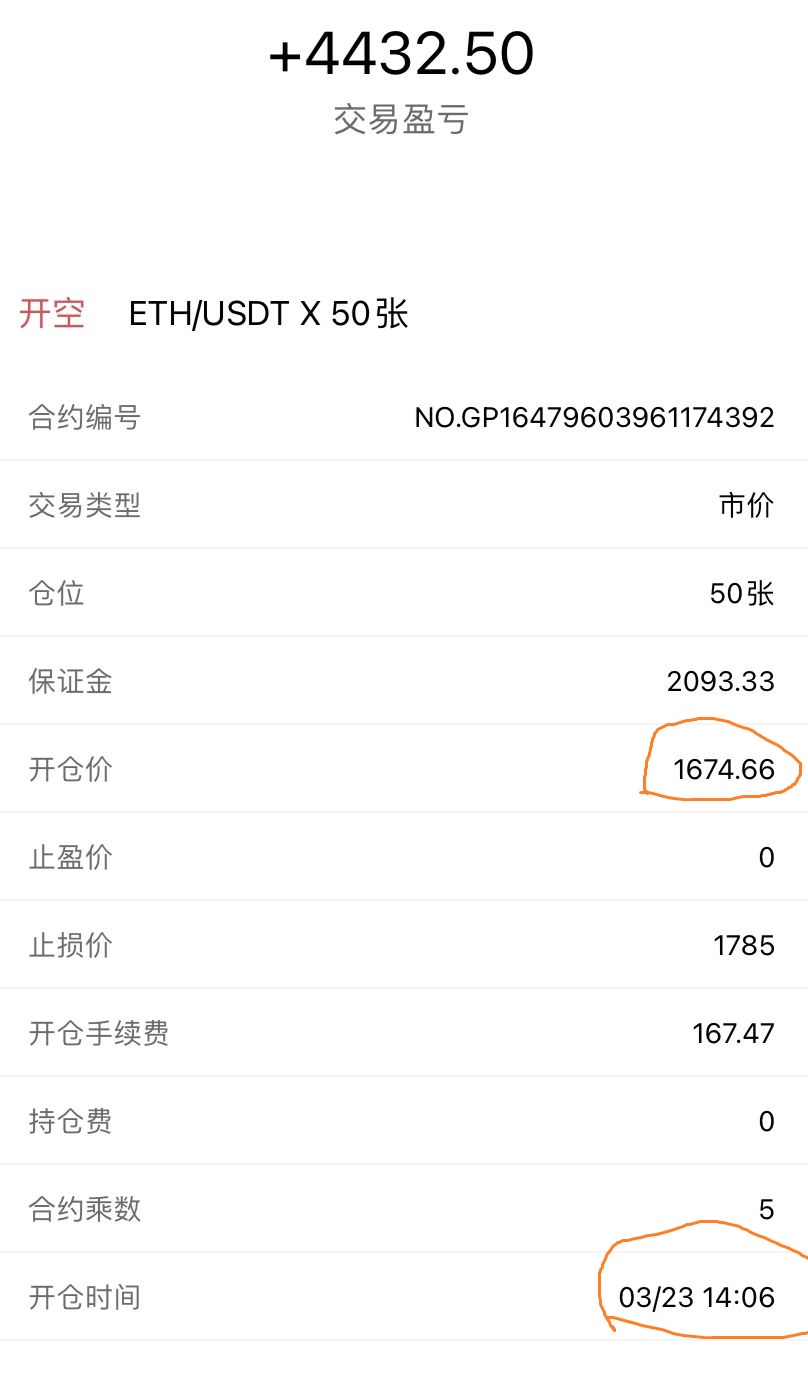The width and height of the screenshot is (808, 1375).
Task: Select the contract multiplier value 5
Action: pyautogui.click(x=768, y=1209)
